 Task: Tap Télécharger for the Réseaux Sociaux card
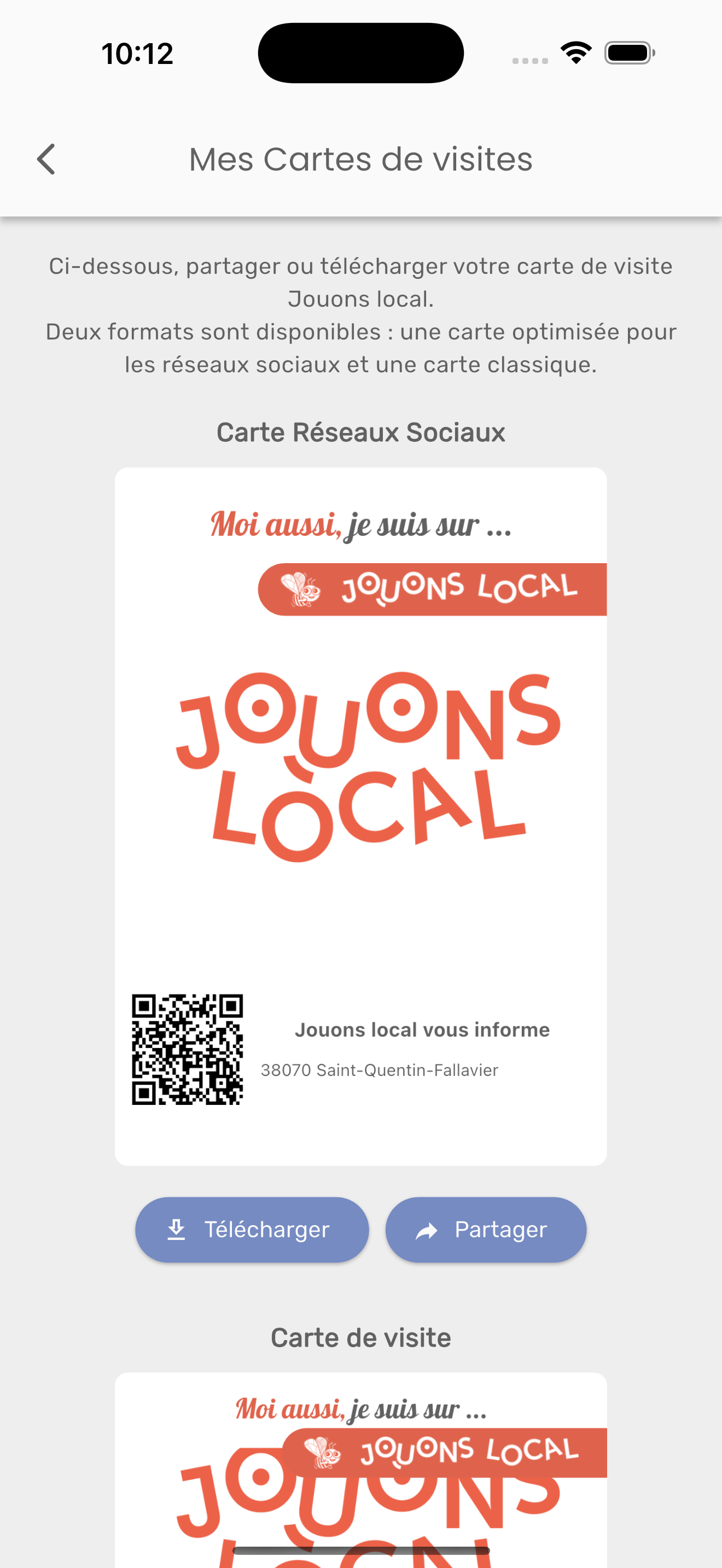click(252, 1230)
